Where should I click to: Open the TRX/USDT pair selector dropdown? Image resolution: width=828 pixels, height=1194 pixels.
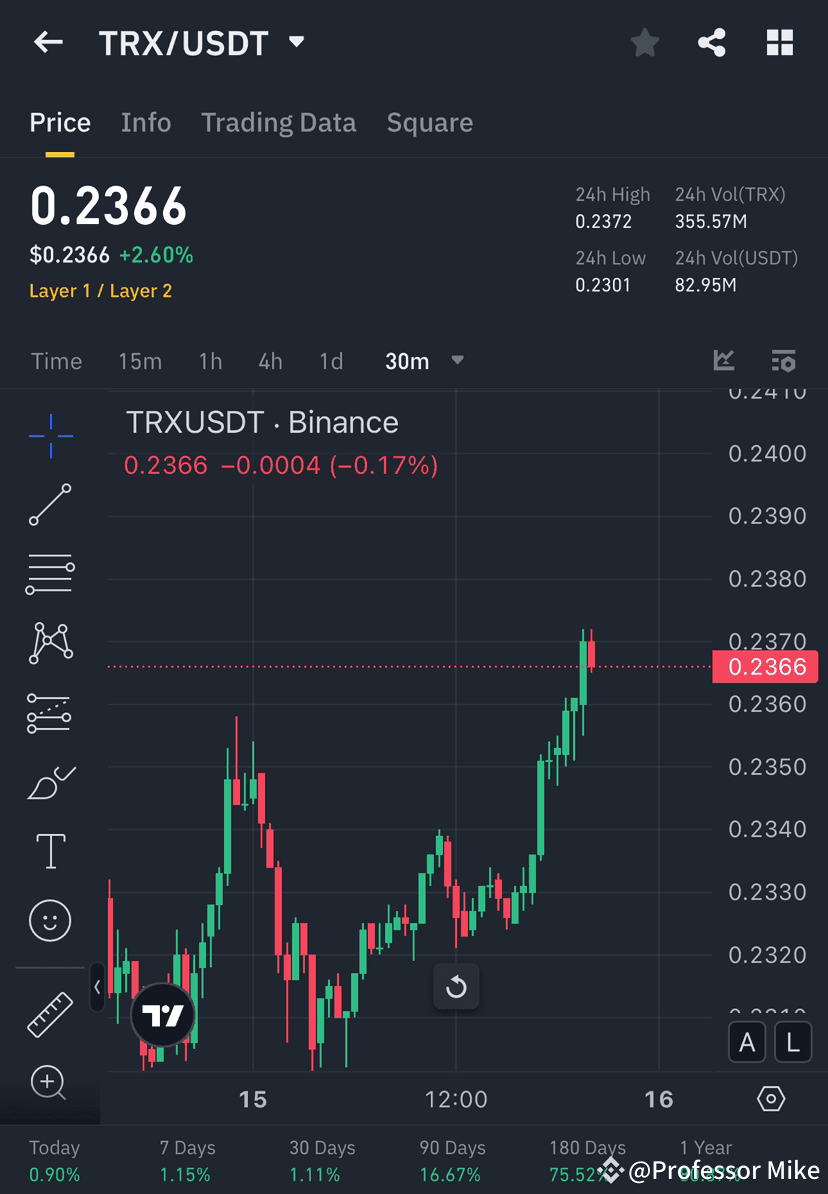click(296, 42)
